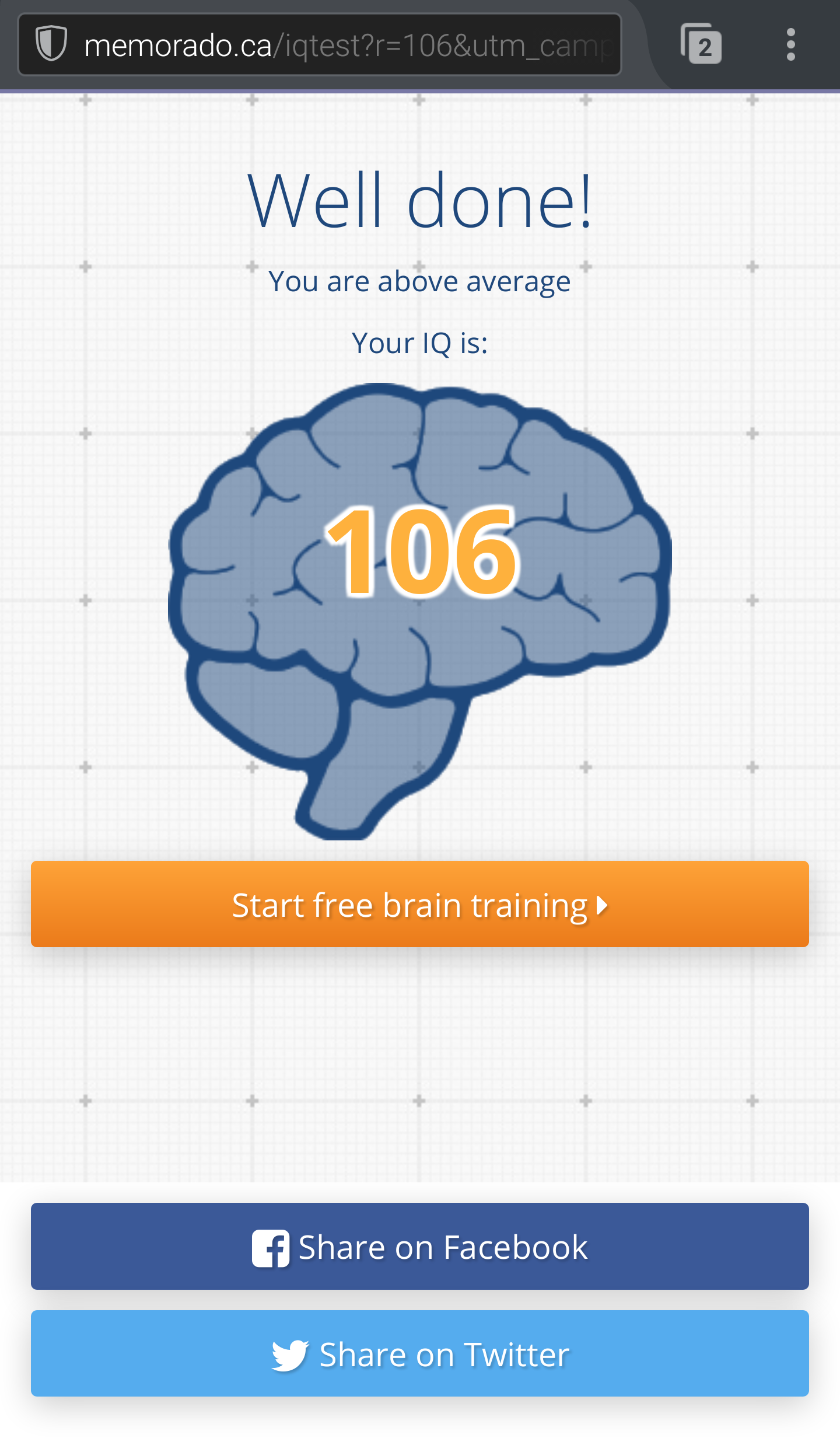Share IQ result on Twitter
The image size is (840, 1438).
click(419, 1354)
